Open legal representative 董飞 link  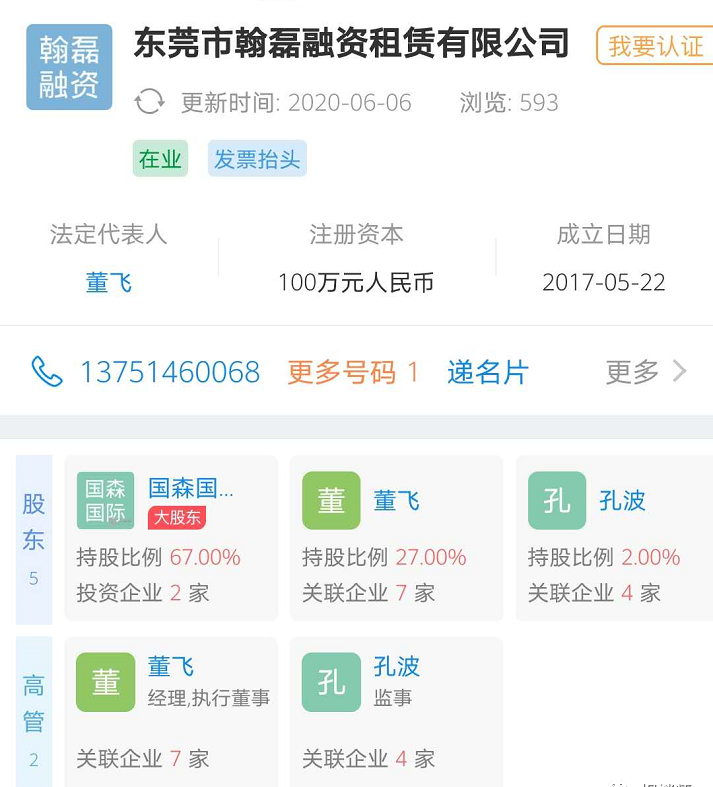108,282
